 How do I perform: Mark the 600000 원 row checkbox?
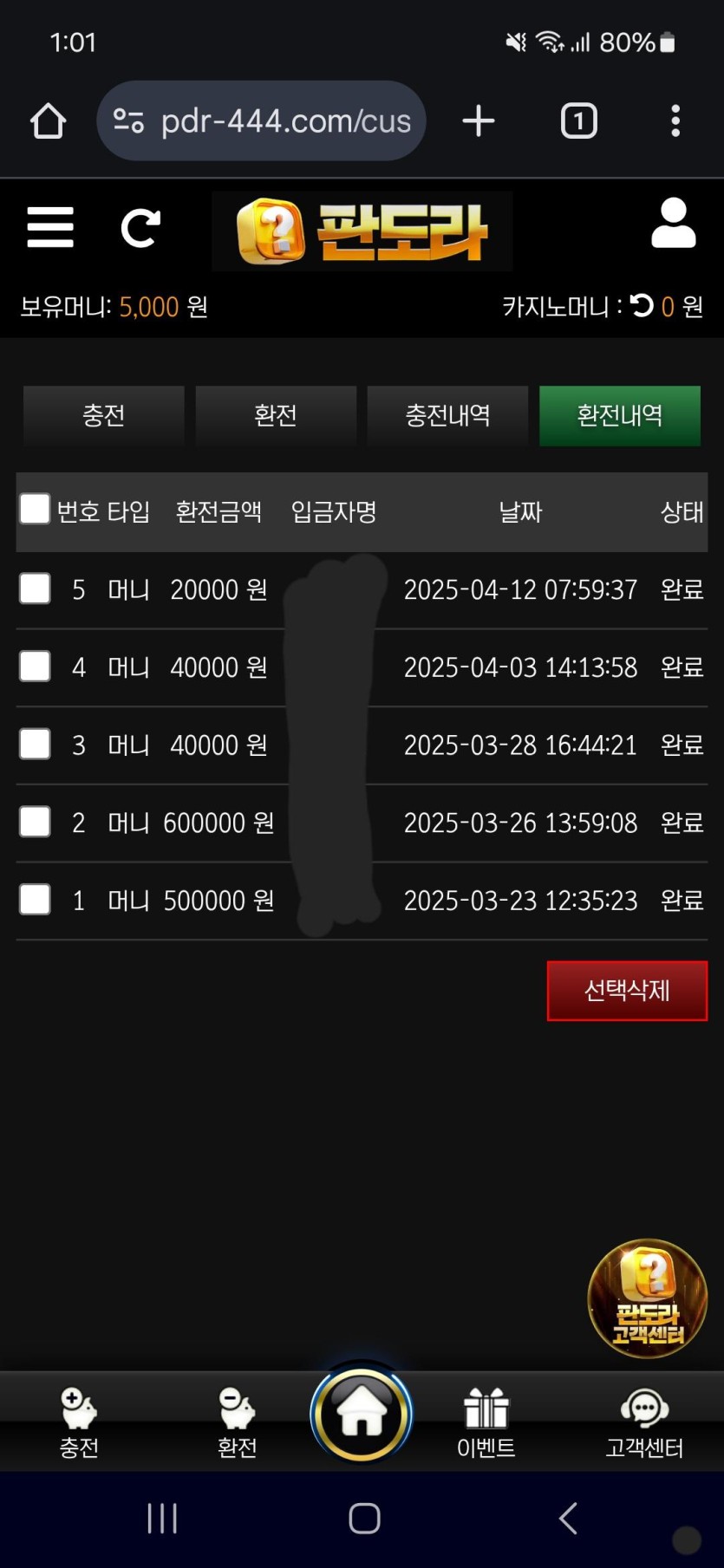pos(35,822)
